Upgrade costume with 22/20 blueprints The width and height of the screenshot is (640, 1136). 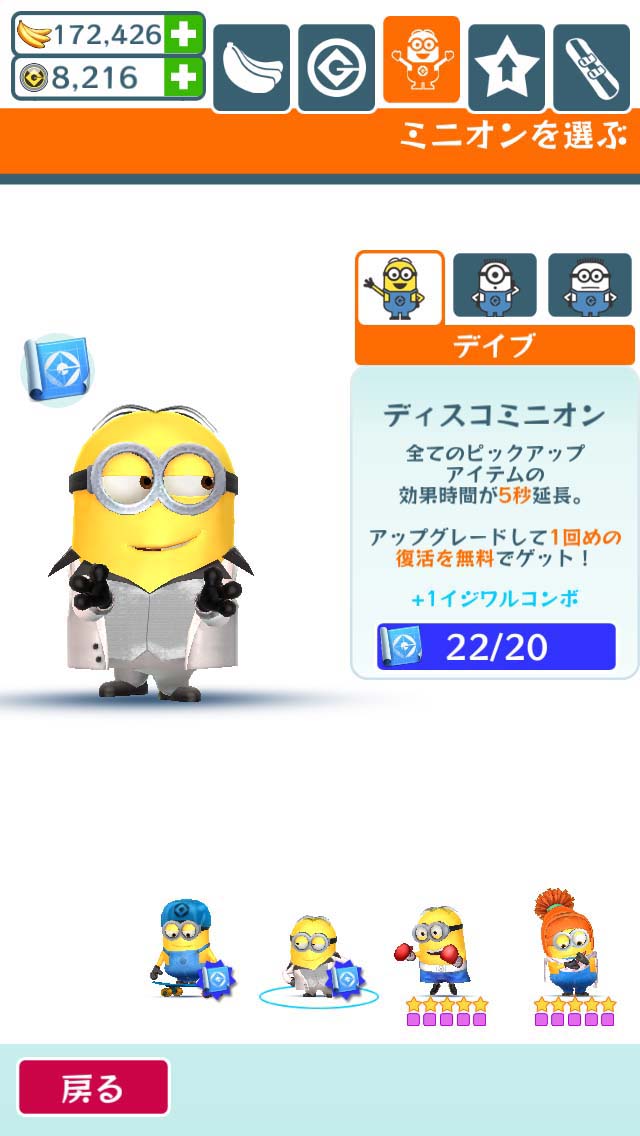pos(496,647)
